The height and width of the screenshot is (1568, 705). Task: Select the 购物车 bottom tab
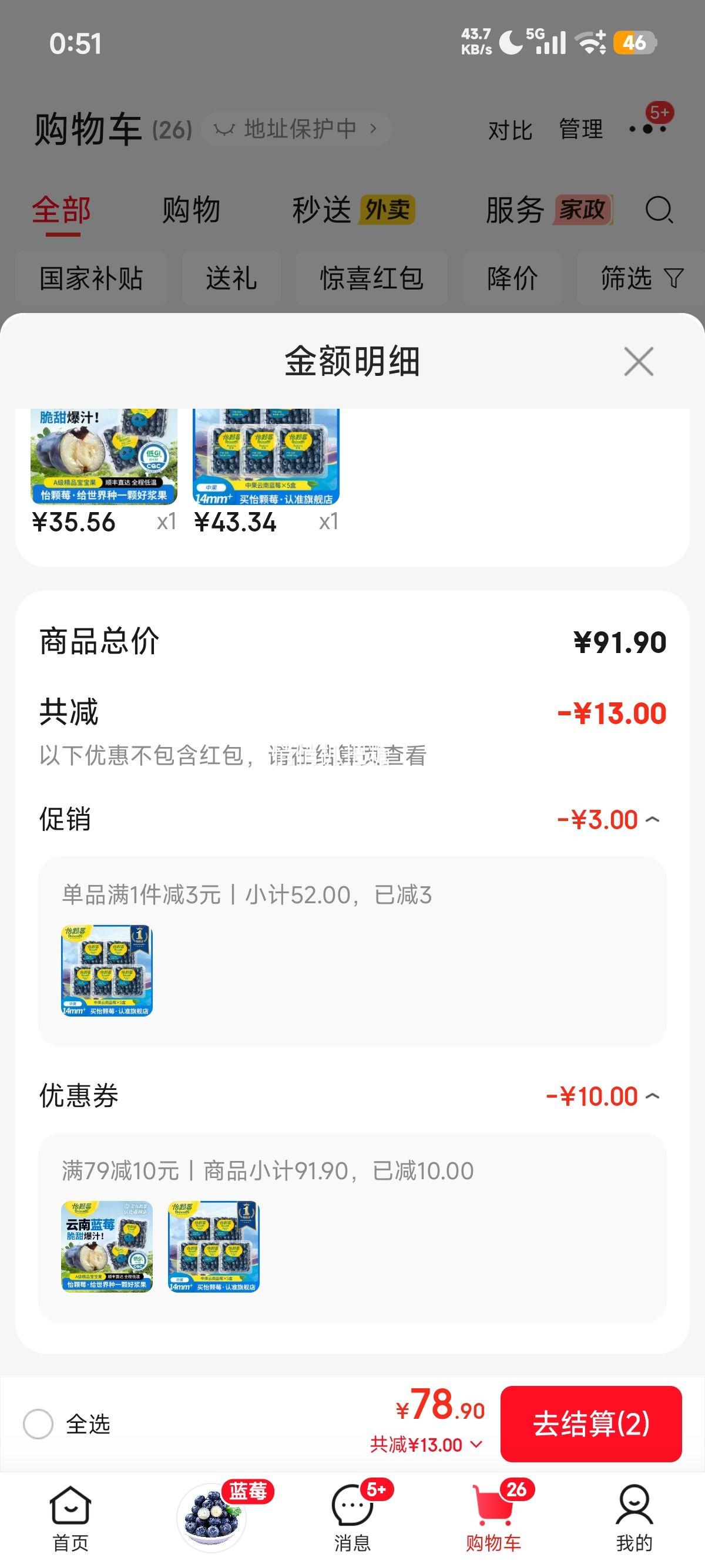[493, 1518]
